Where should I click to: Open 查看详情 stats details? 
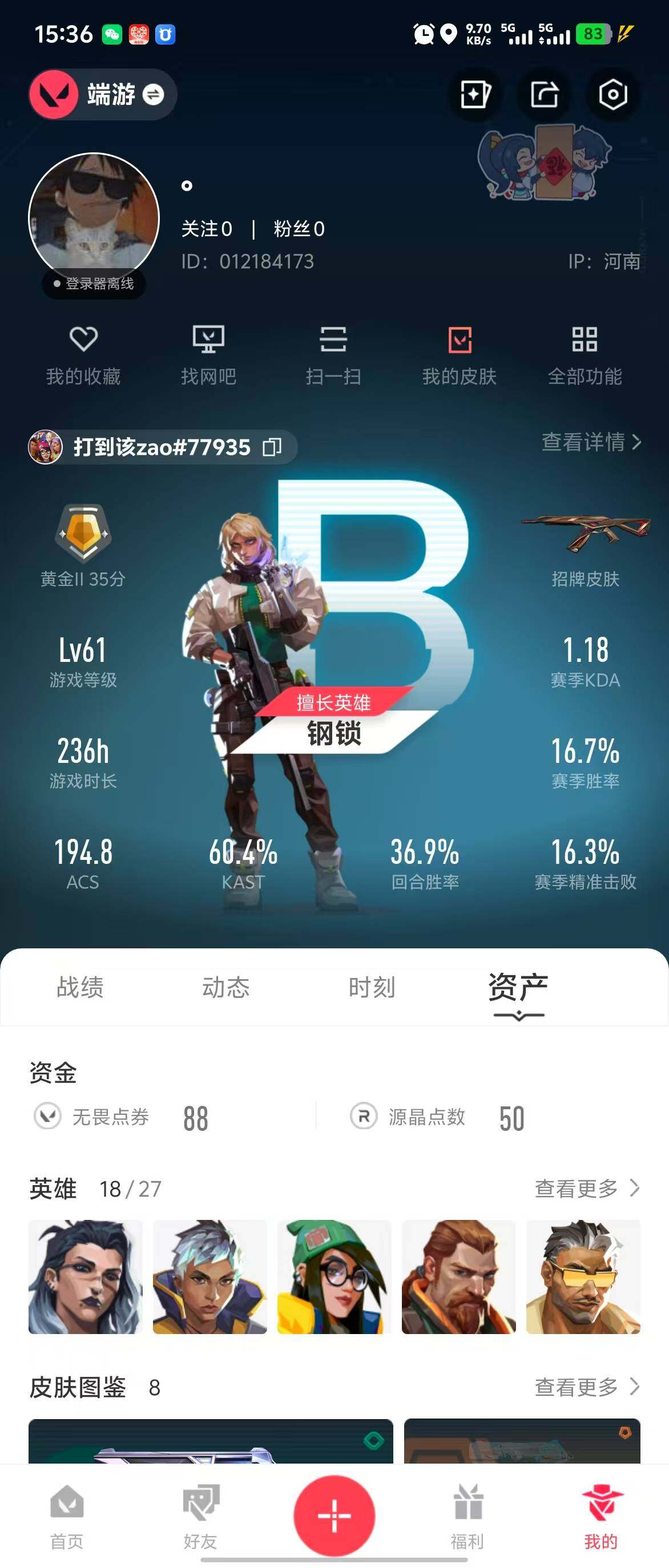(590, 442)
